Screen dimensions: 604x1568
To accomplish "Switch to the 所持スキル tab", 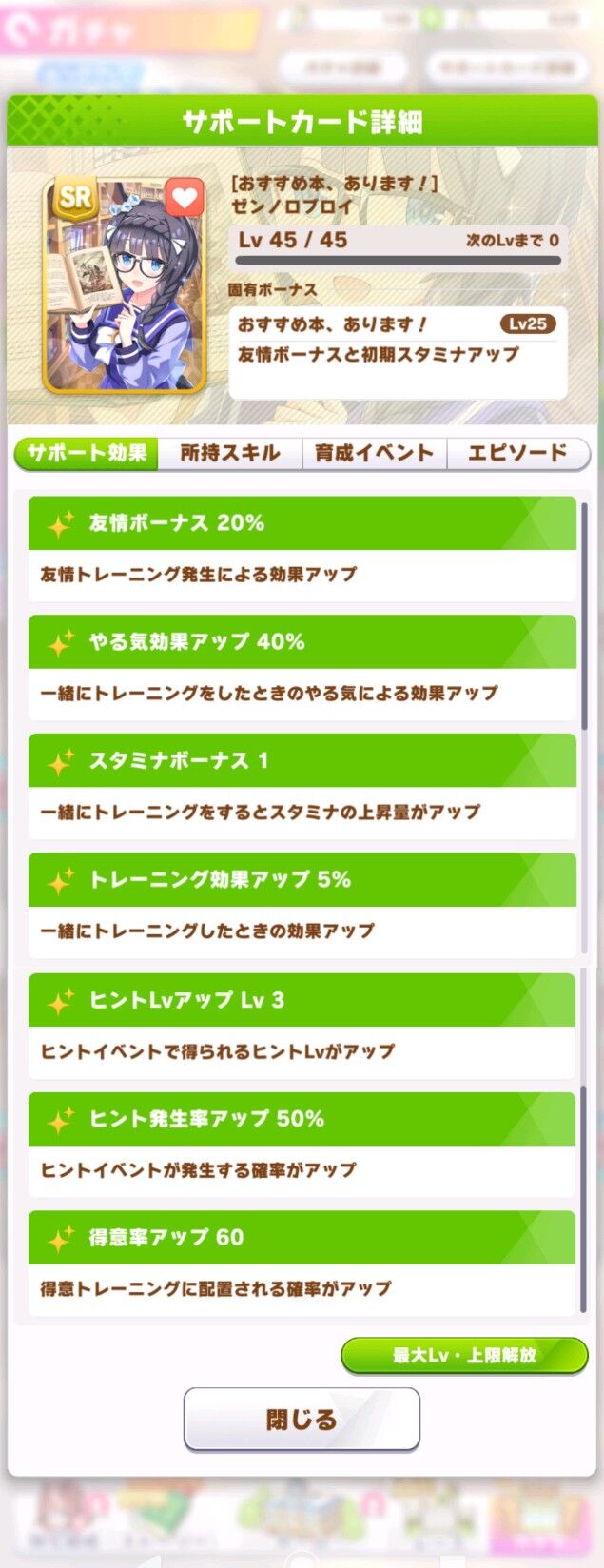I will 230,453.
